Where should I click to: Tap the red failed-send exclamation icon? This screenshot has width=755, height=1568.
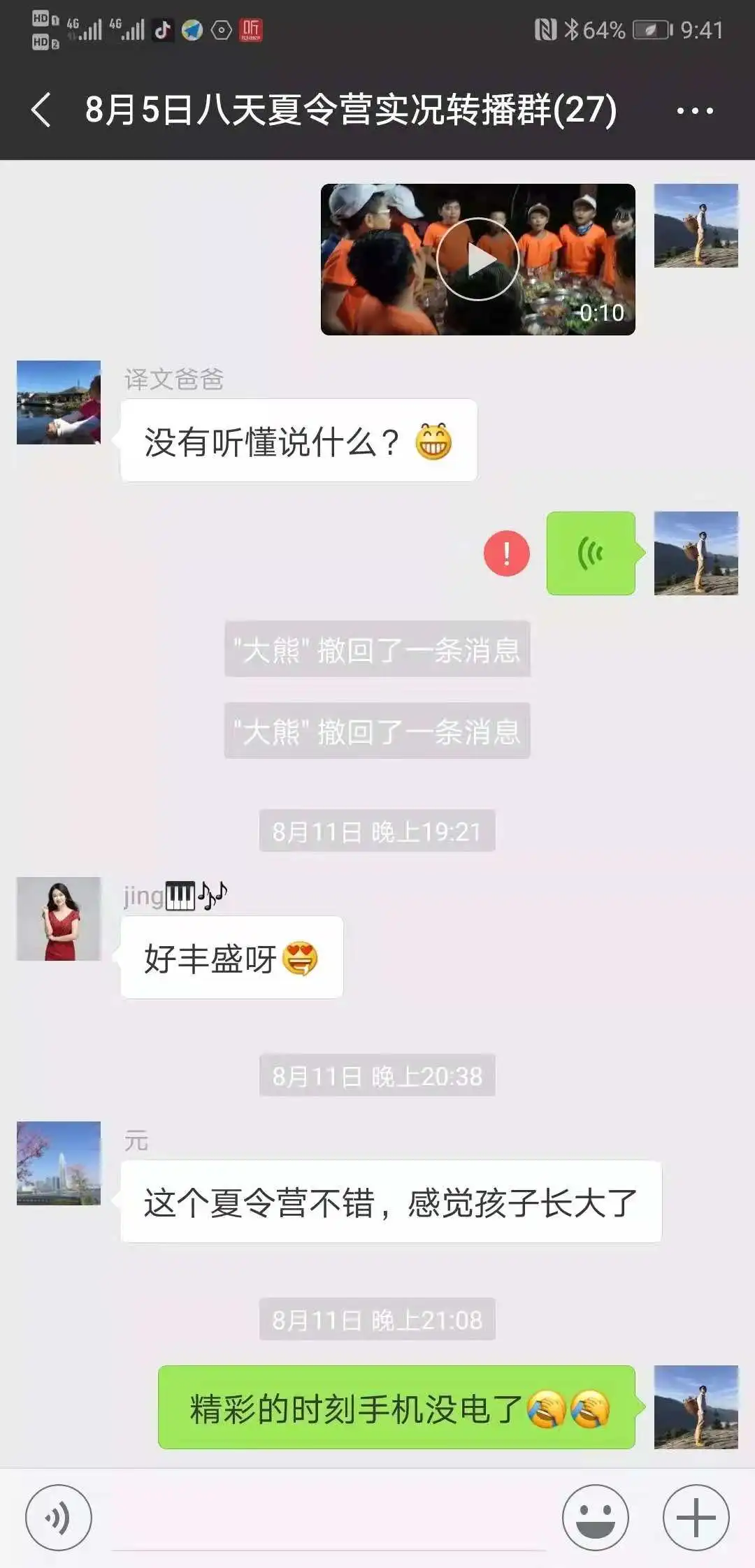(506, 553)
